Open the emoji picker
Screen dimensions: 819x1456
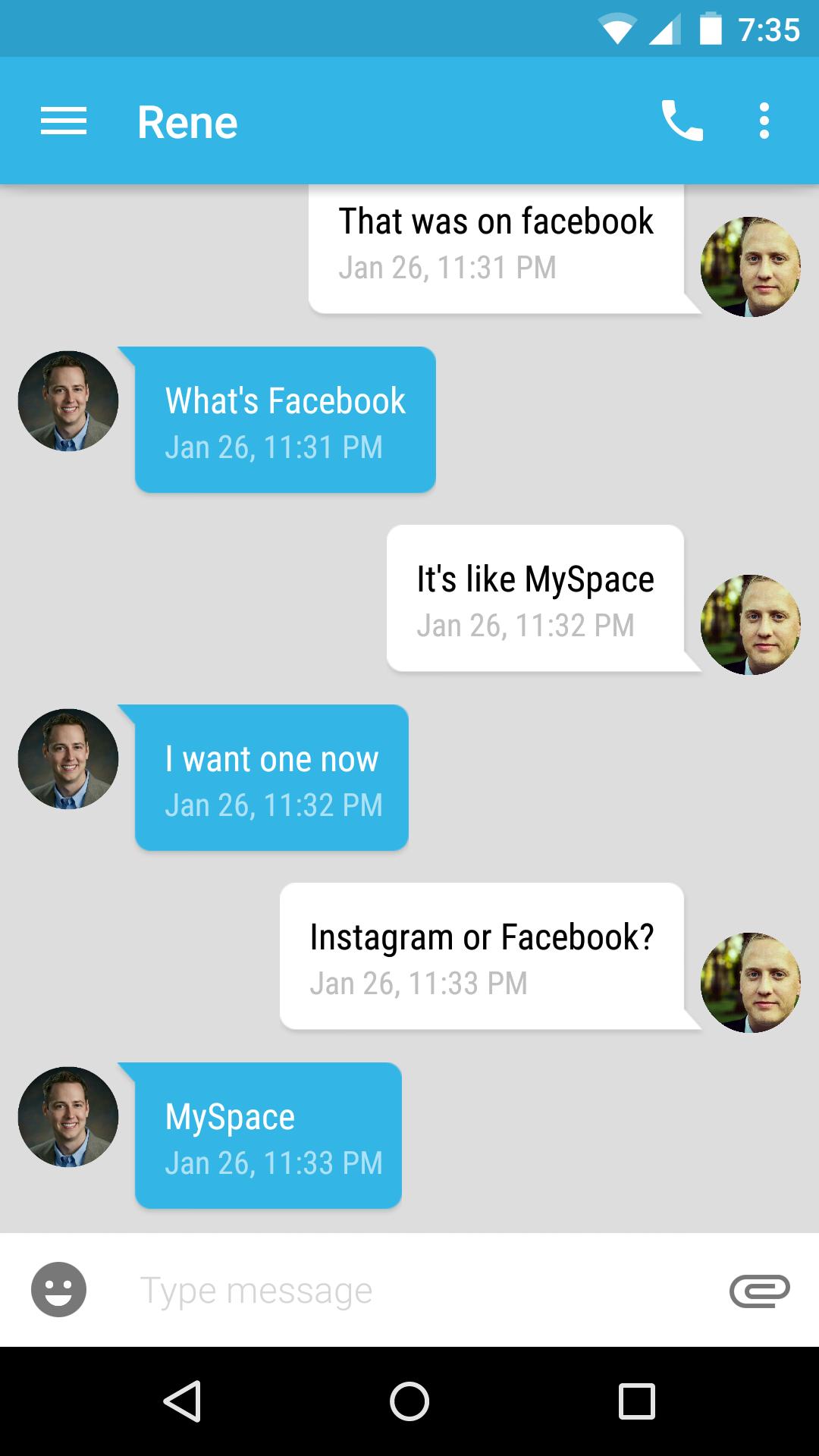click(58, 1289)
